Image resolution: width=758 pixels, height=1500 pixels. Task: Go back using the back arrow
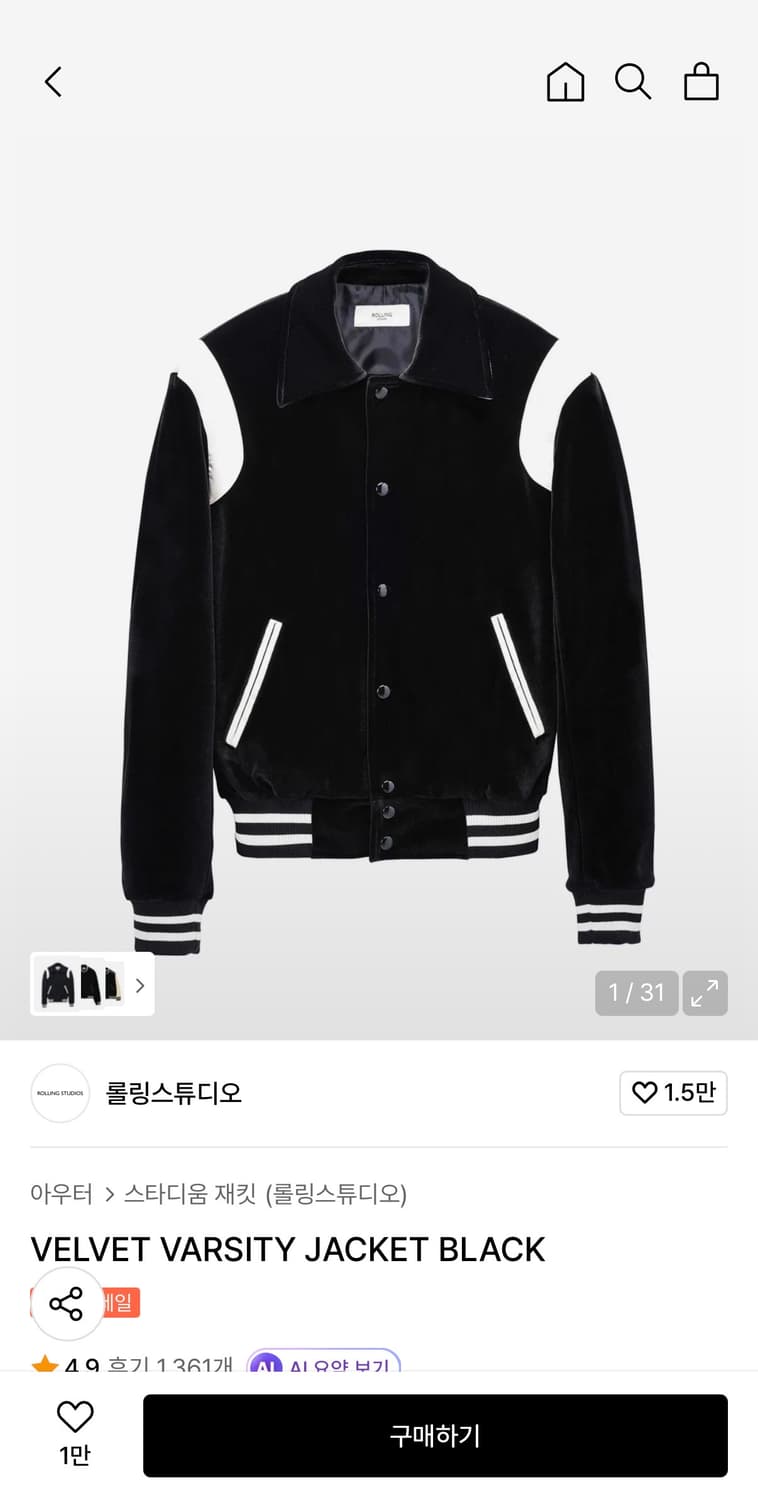click(53, 82)
